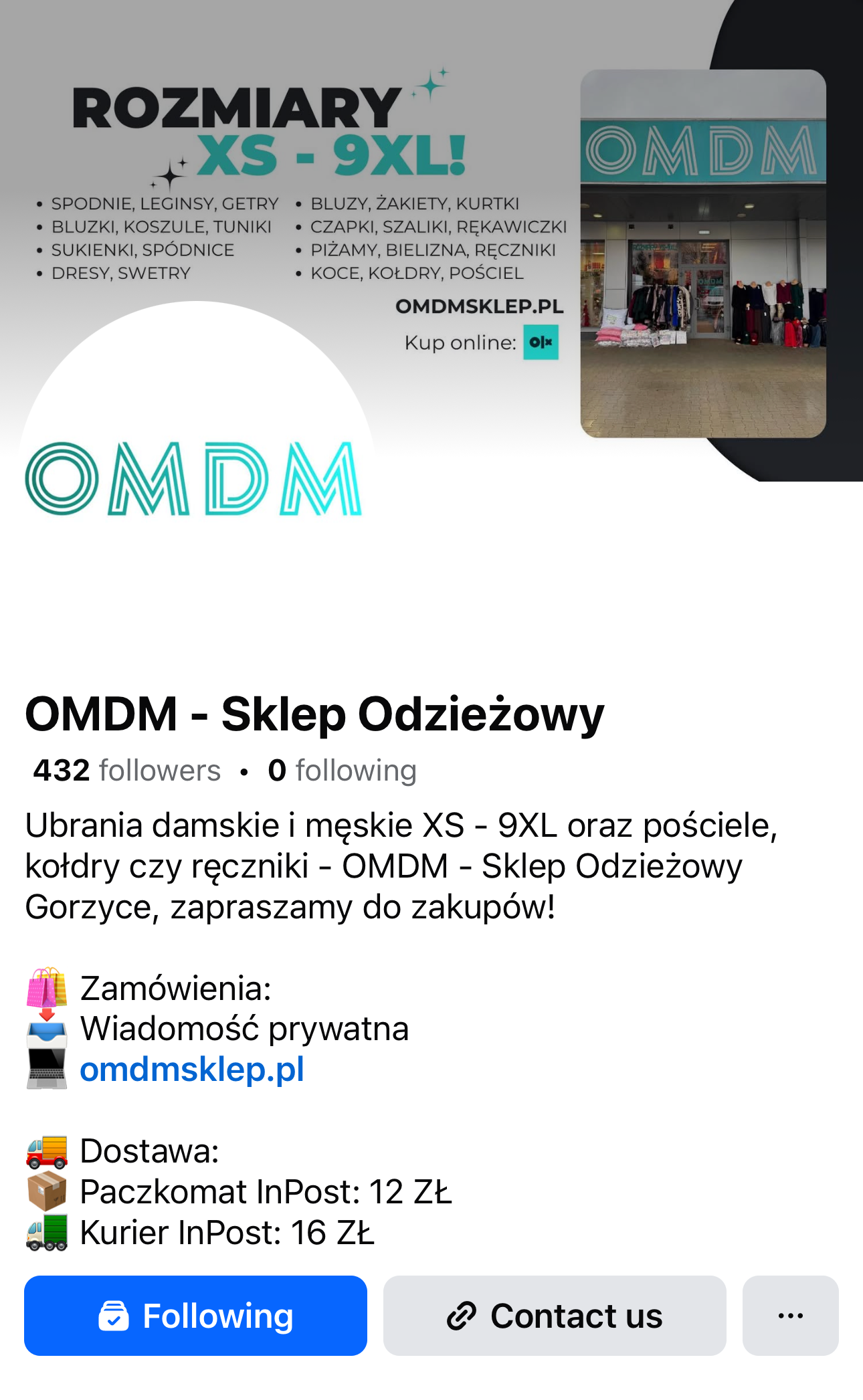863x1400 pixels.
Task: Open the omdmsklep.pl link
Action: click(x=192, y=1070)
